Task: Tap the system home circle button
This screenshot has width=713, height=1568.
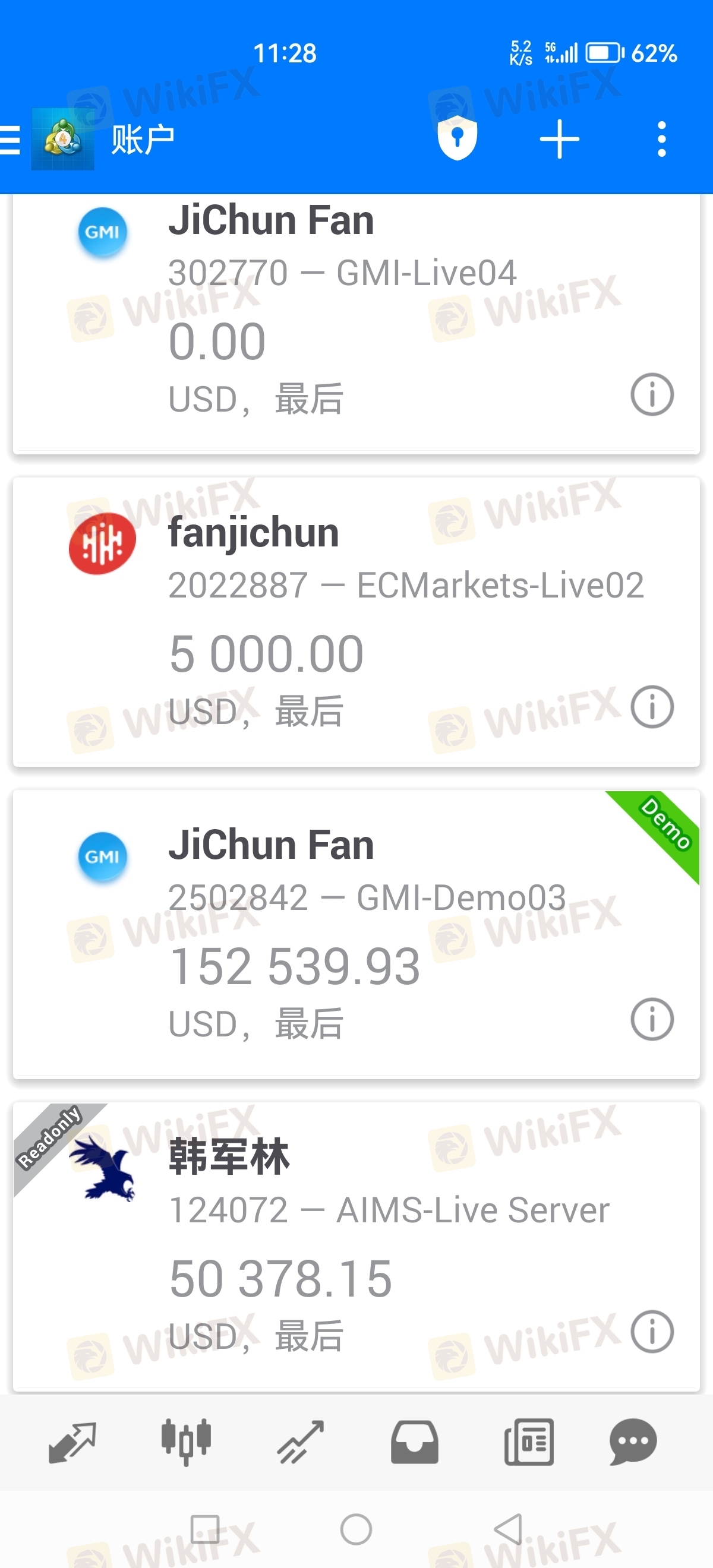Action: tap(356, 1528)
